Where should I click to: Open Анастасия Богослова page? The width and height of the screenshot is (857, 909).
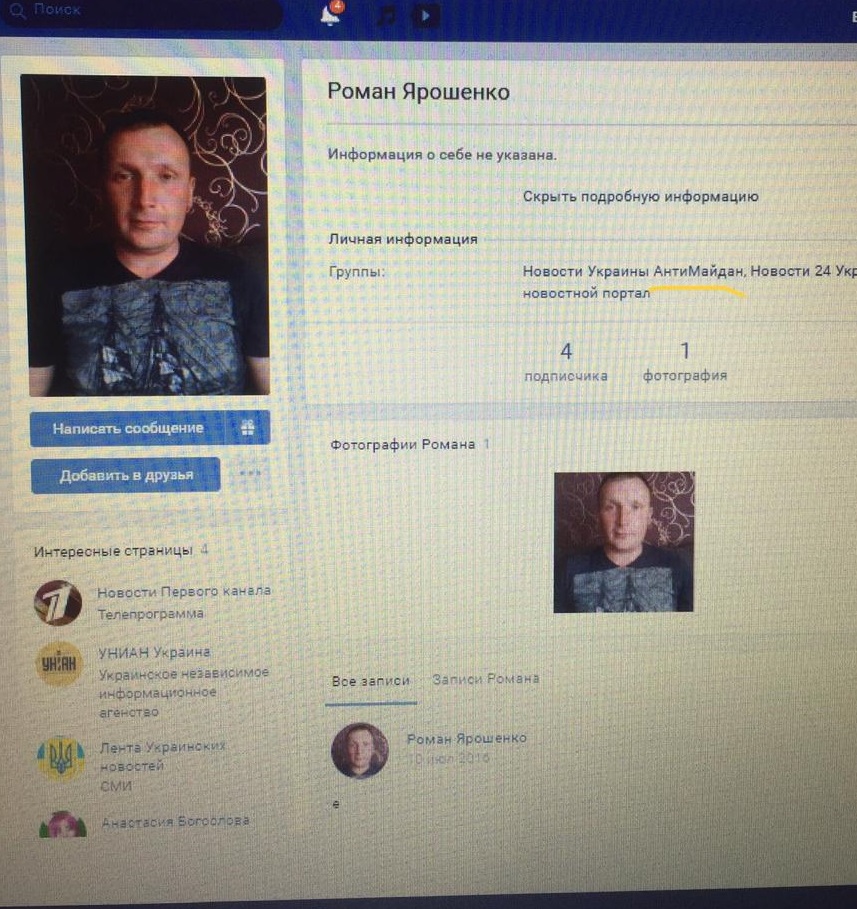tap(175, 822)
